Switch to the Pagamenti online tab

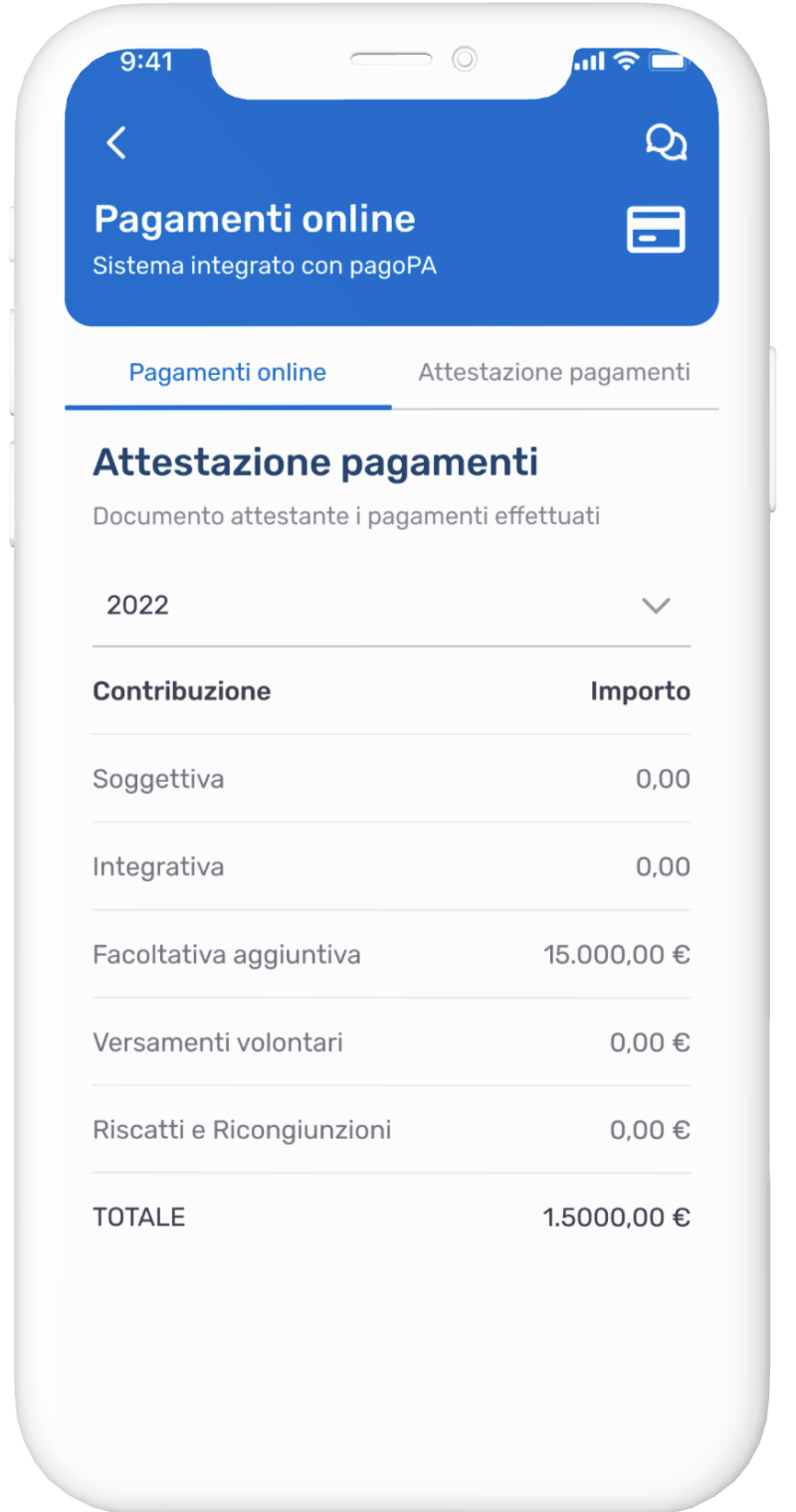pos(228,373)
